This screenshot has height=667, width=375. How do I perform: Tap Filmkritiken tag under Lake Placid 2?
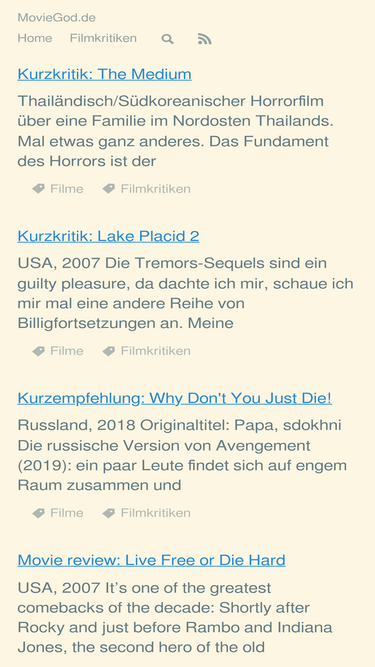[147, 351]
